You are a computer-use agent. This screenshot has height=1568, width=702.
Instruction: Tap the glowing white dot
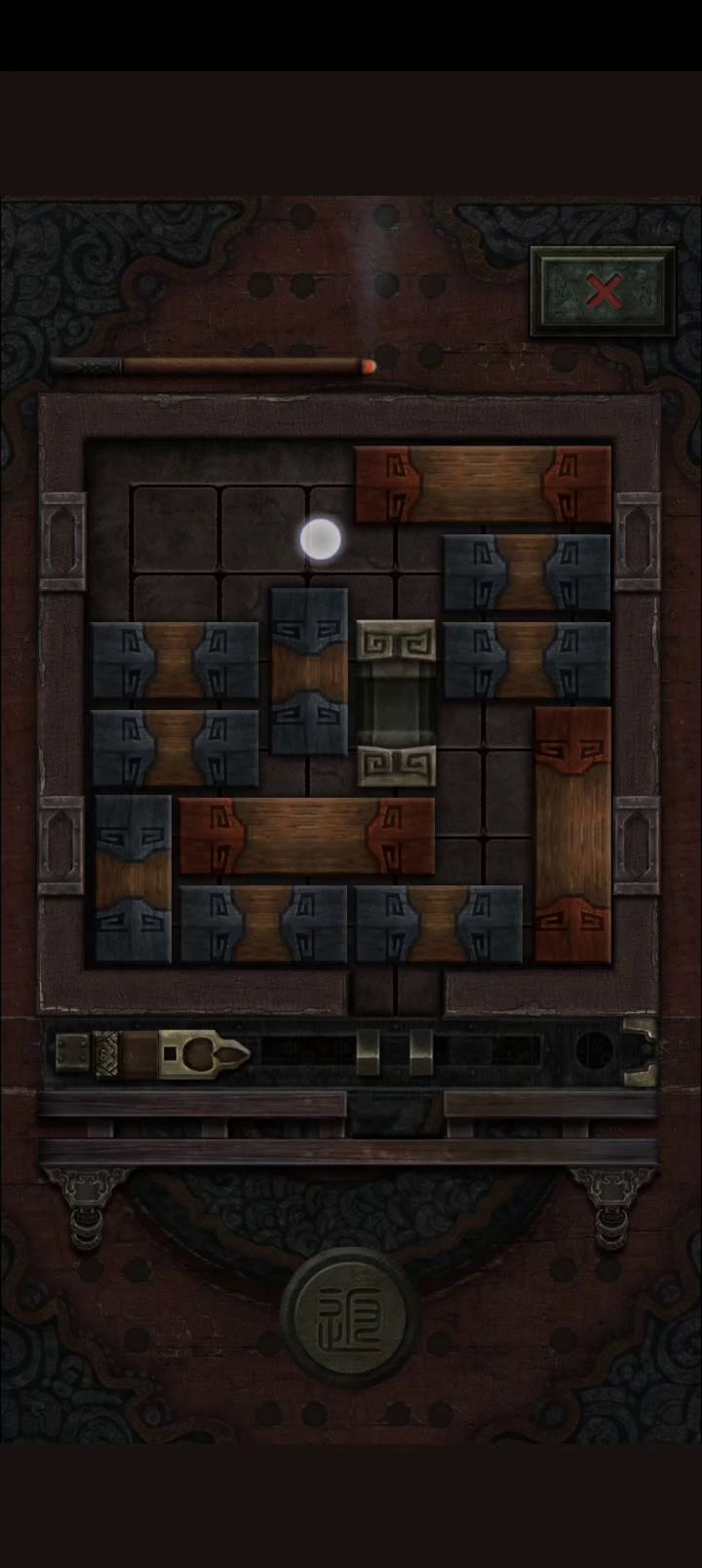click(x=320, y=538)
